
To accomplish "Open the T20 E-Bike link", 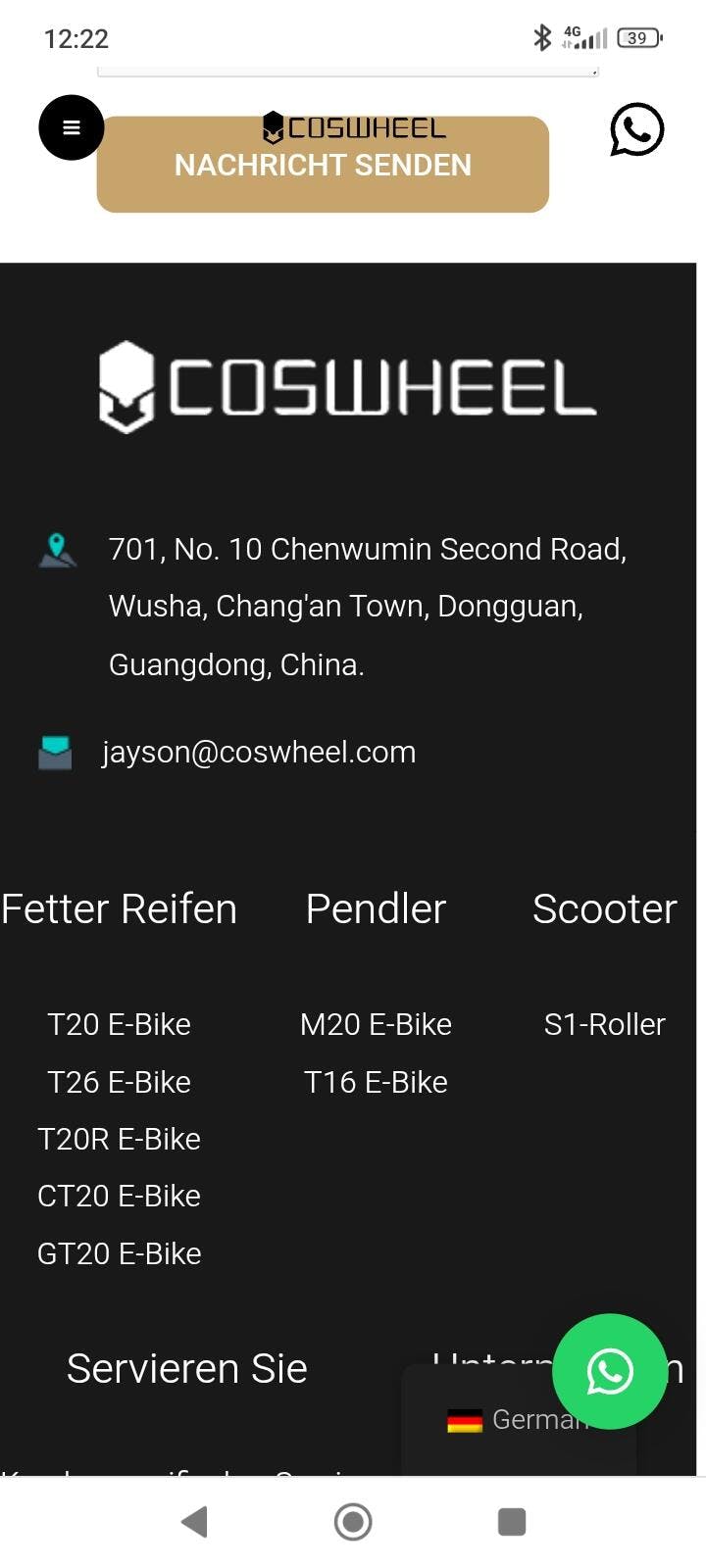I will [x=119, y=1024].
